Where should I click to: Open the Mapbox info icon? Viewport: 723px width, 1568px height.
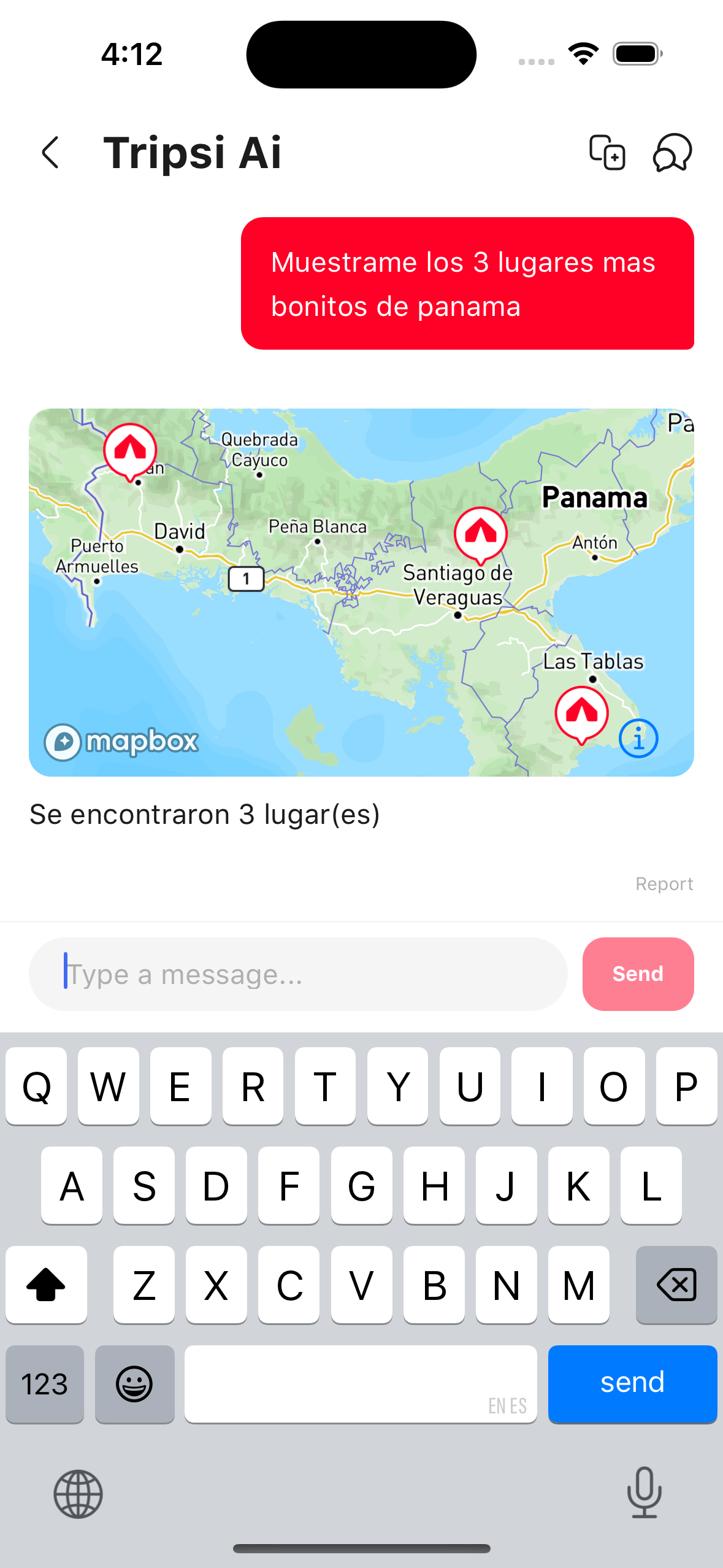(638, 738)
